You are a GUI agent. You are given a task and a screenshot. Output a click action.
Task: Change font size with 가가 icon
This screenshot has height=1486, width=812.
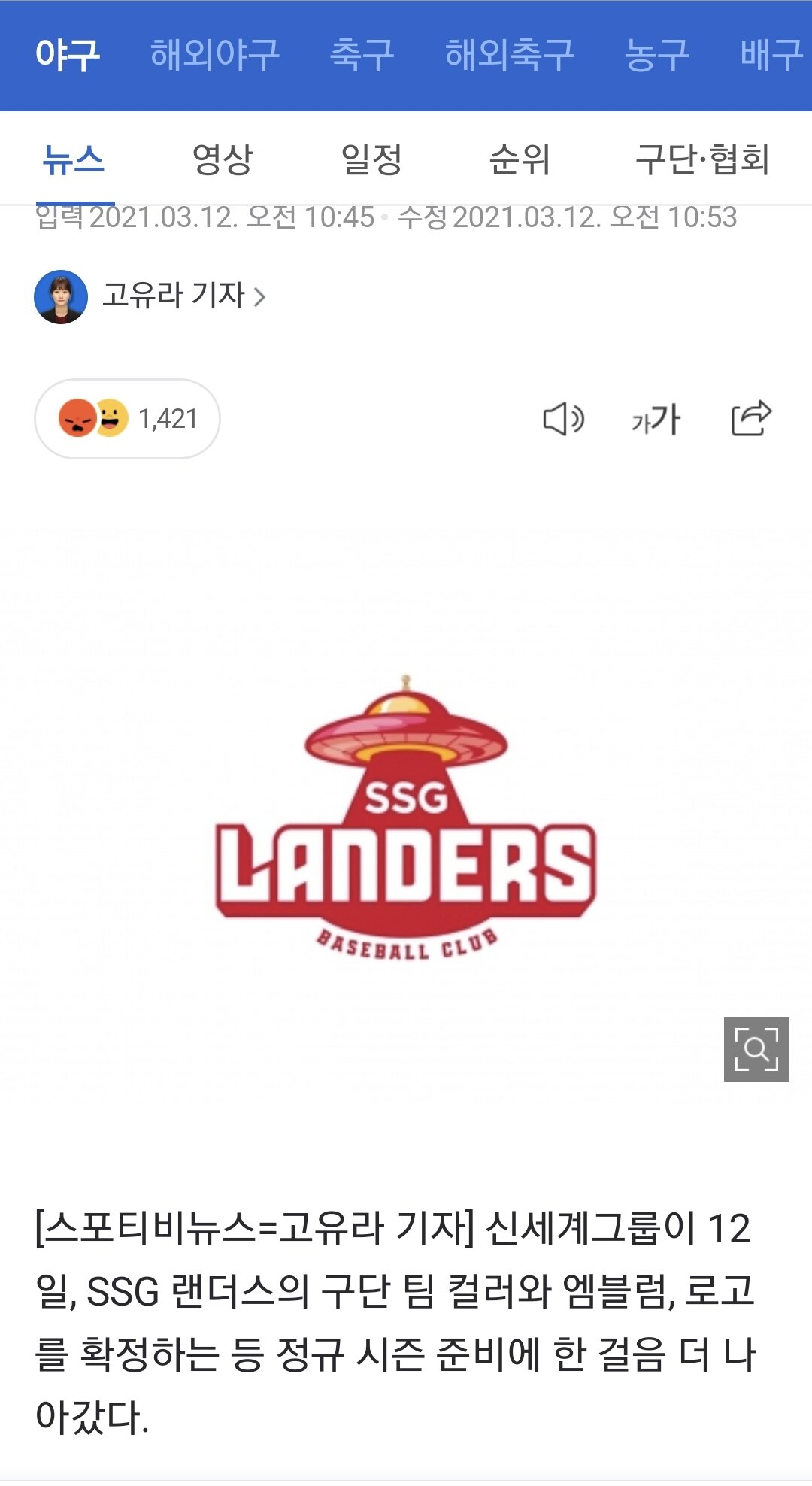pyautogui.click(x=656, y=419)
